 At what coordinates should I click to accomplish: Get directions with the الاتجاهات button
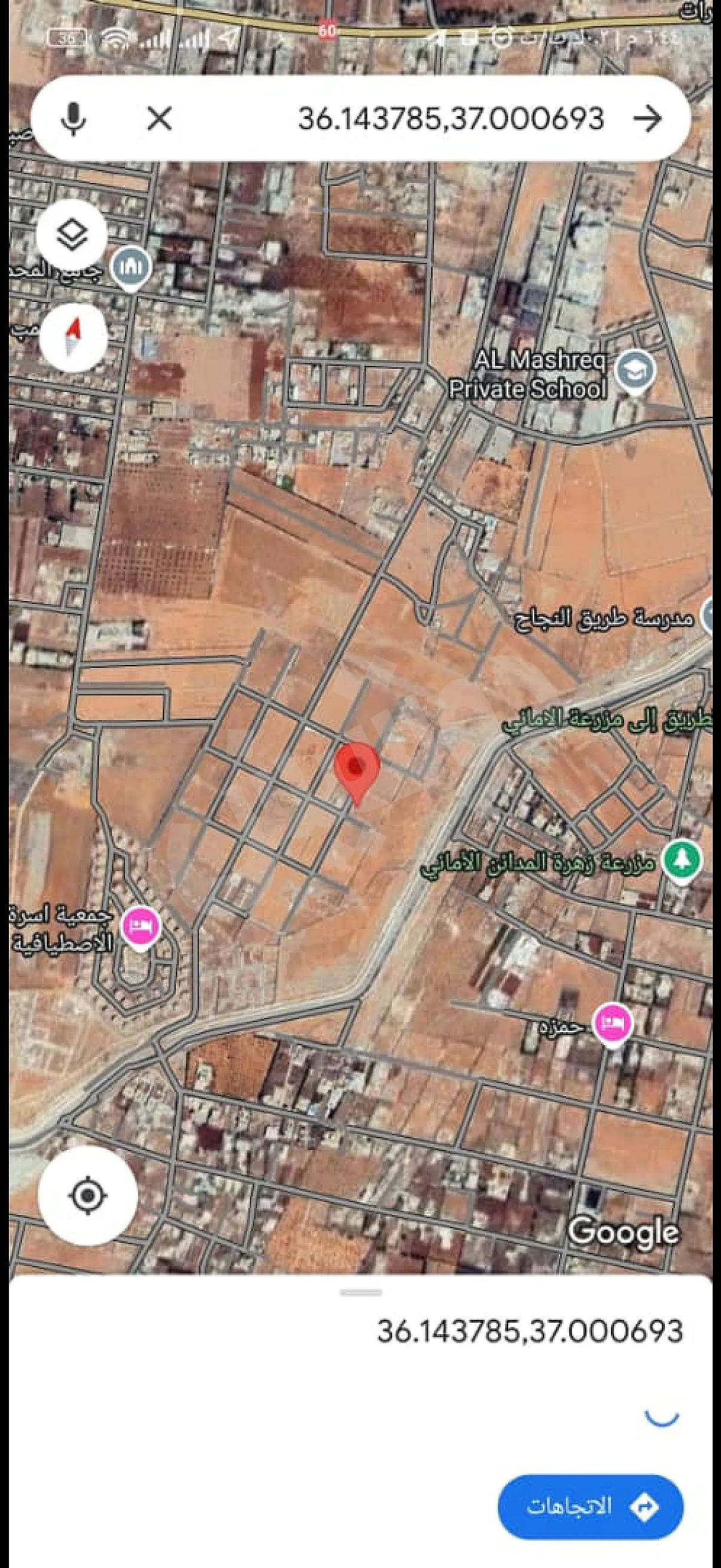(x=590, y=1506)
